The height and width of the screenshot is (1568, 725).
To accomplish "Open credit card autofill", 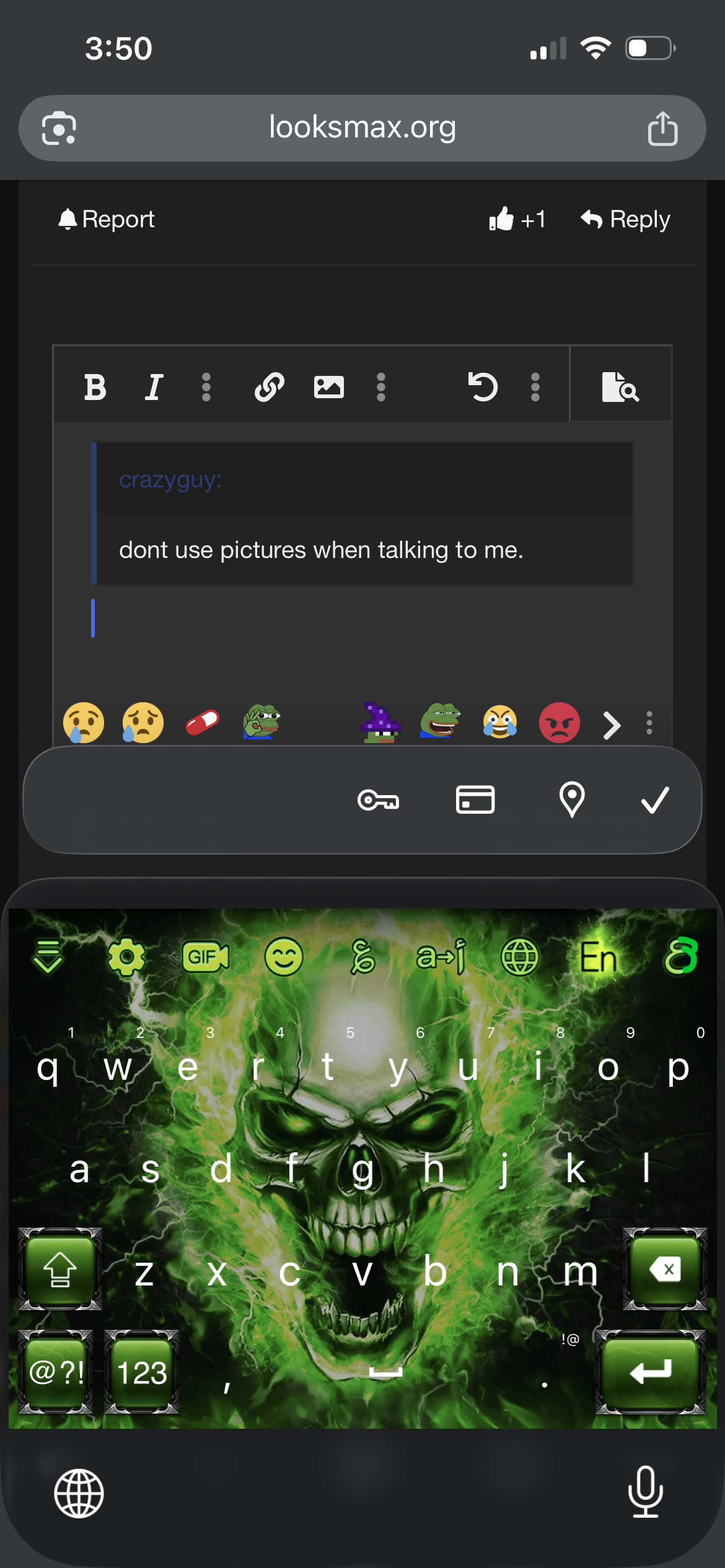I will coord(475,800).
